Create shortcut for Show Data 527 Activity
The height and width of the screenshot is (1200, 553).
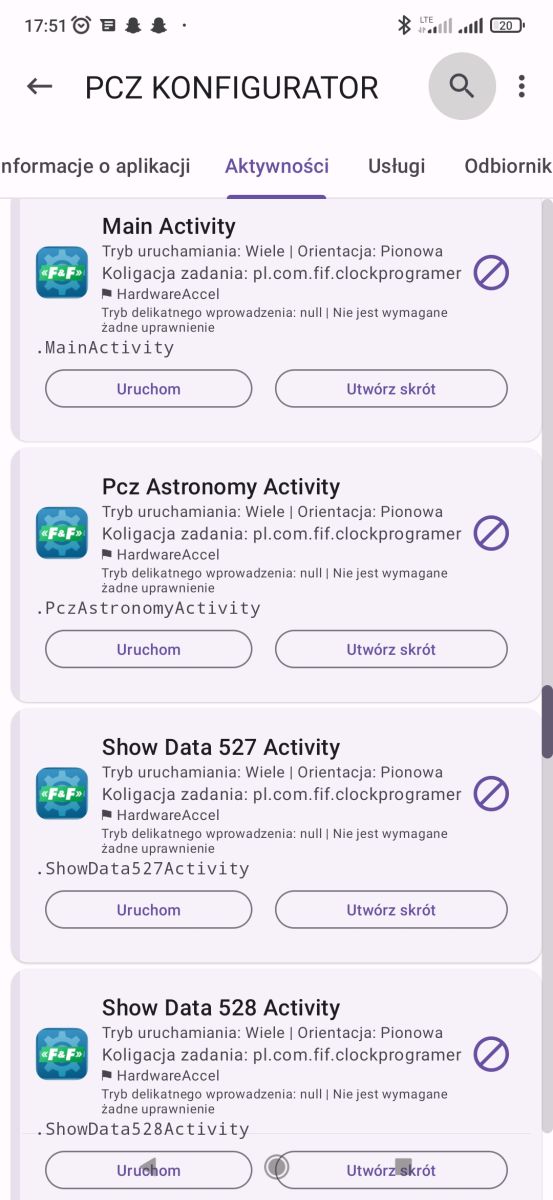pyautogui.click(x=391, y=910)
